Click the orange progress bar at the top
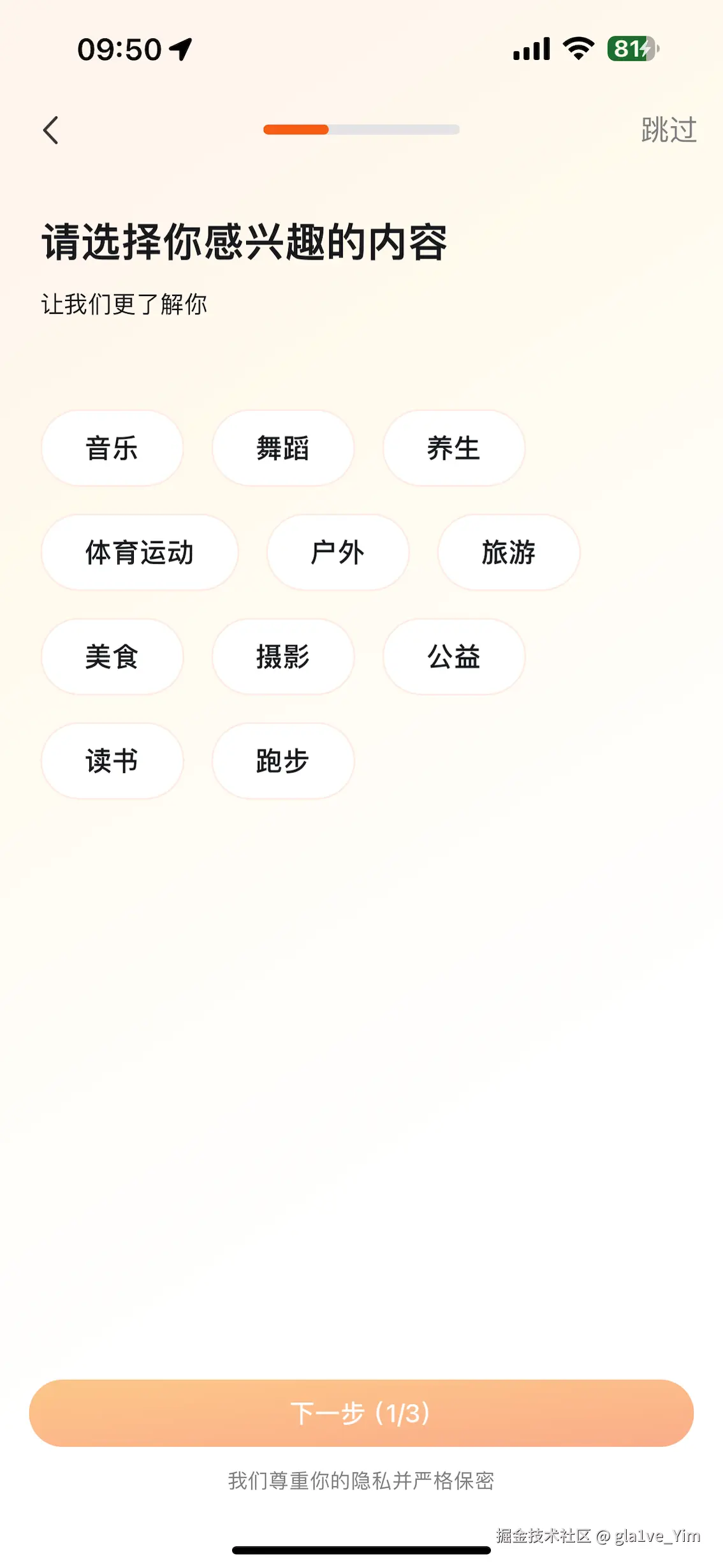This screenshot has width=723, height=1568. [x=295, y=129]
